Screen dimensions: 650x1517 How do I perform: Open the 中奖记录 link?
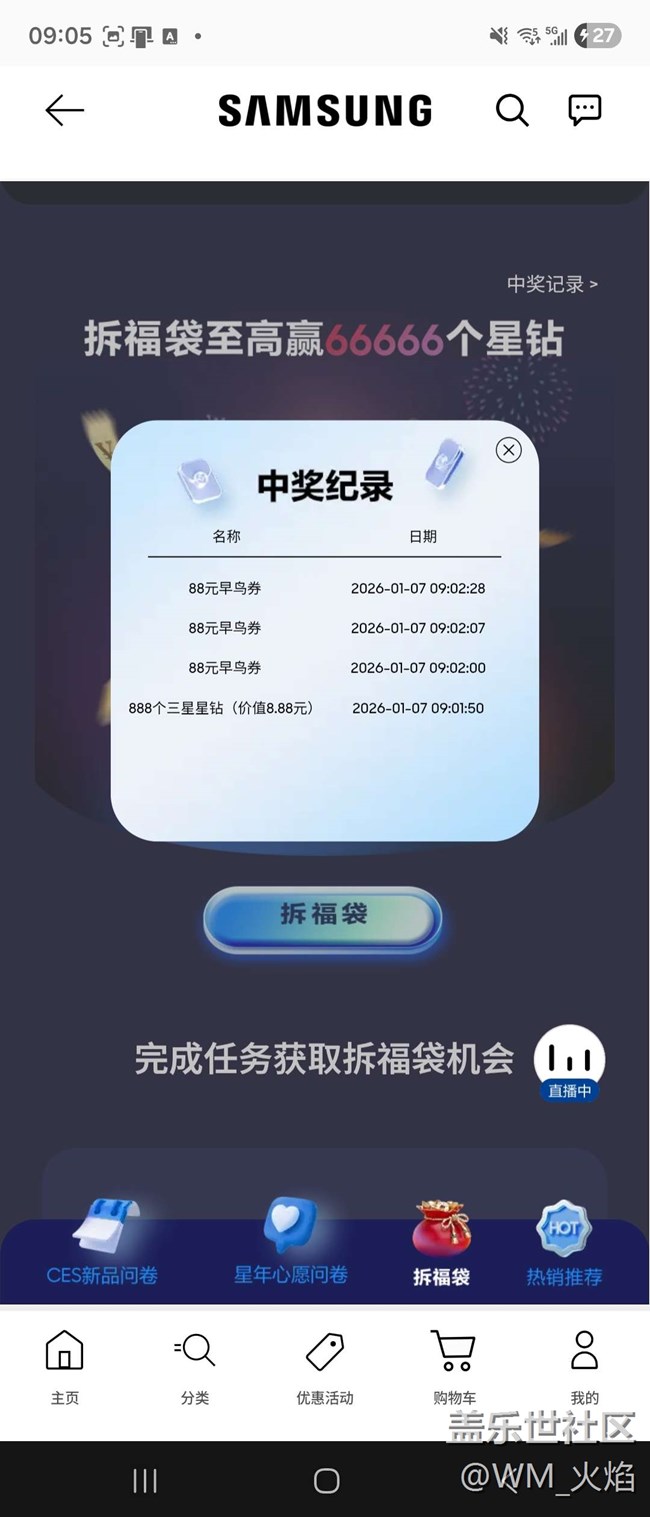click(551, 284)
